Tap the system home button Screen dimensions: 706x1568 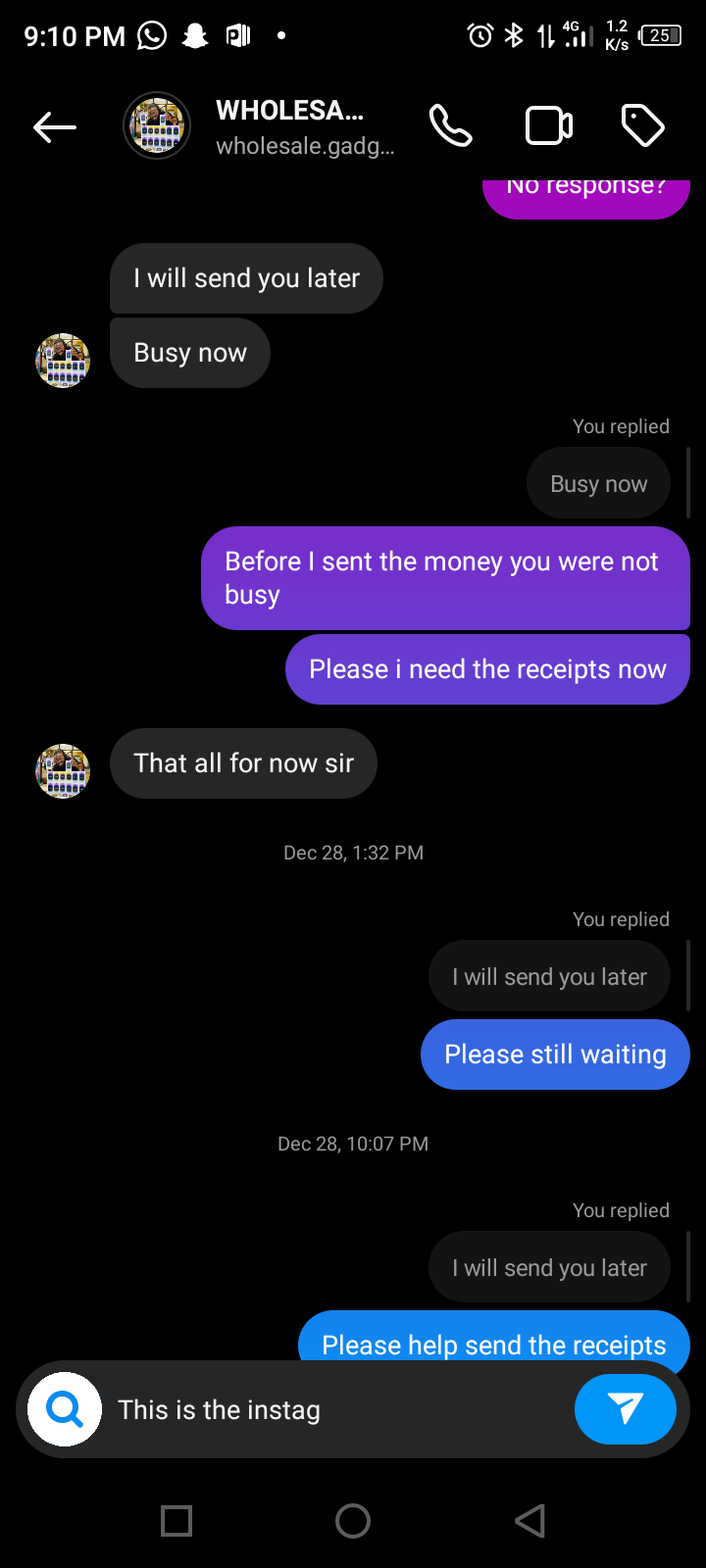[353, 1521]
